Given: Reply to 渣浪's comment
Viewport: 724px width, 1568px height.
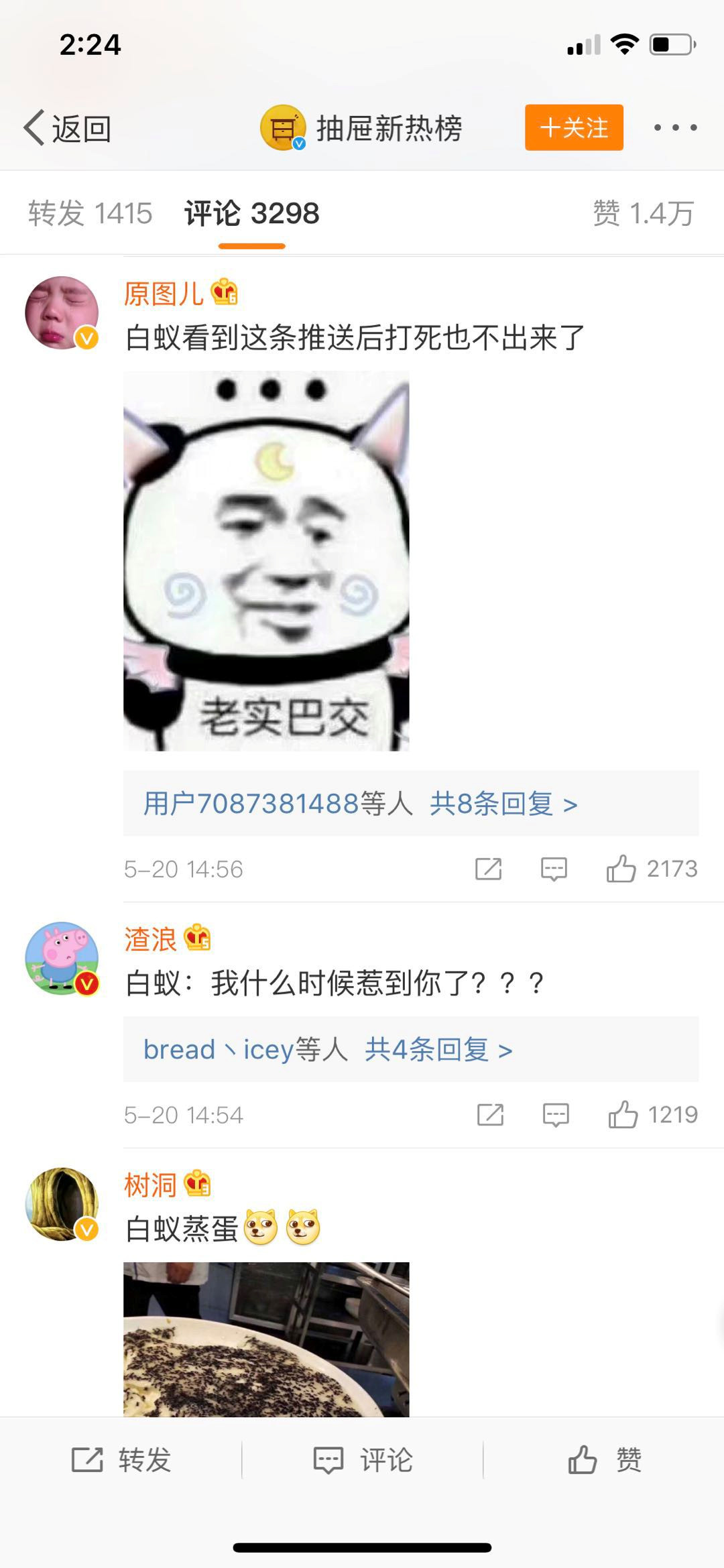Looking at the screenshot, I should pos(556,1115).
